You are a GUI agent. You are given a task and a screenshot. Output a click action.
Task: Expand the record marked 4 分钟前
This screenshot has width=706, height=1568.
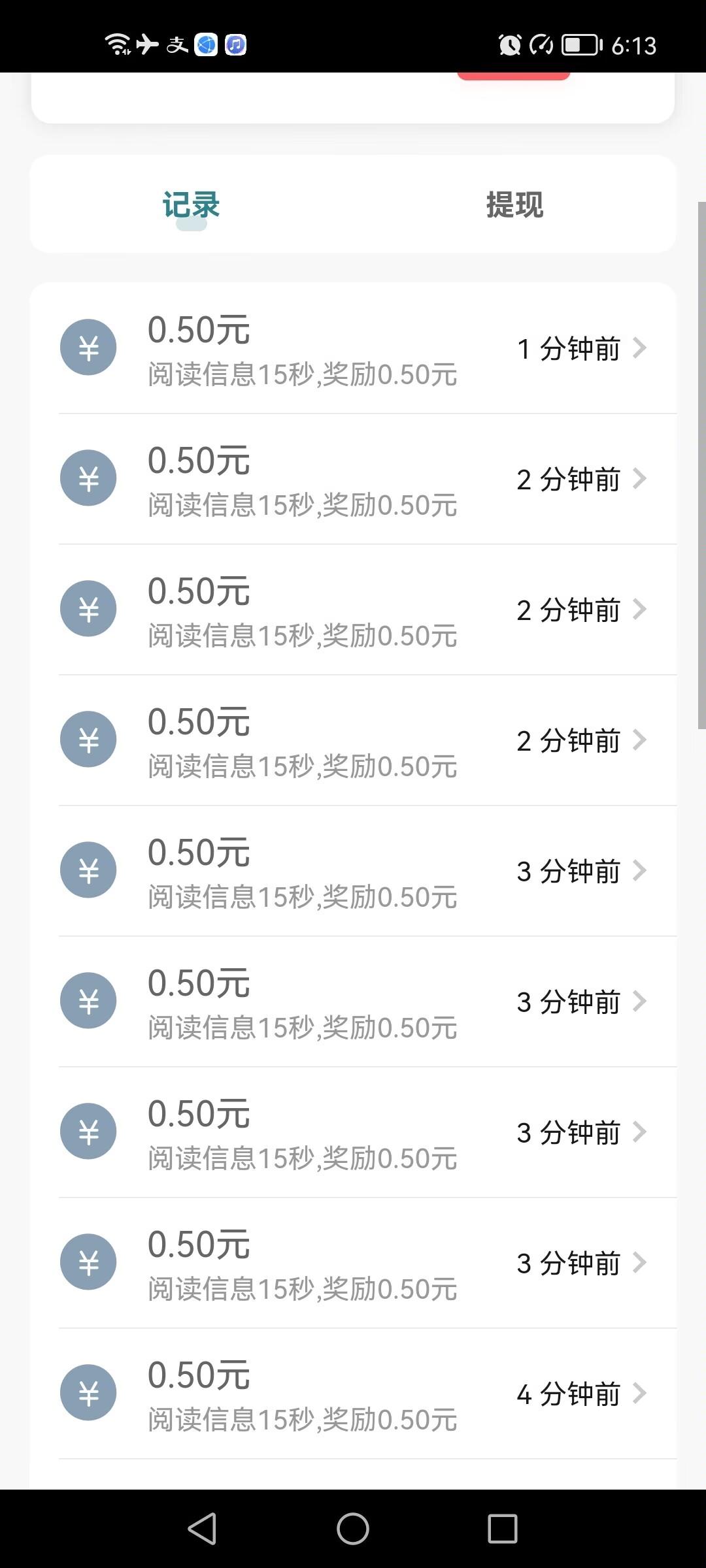639,1392
